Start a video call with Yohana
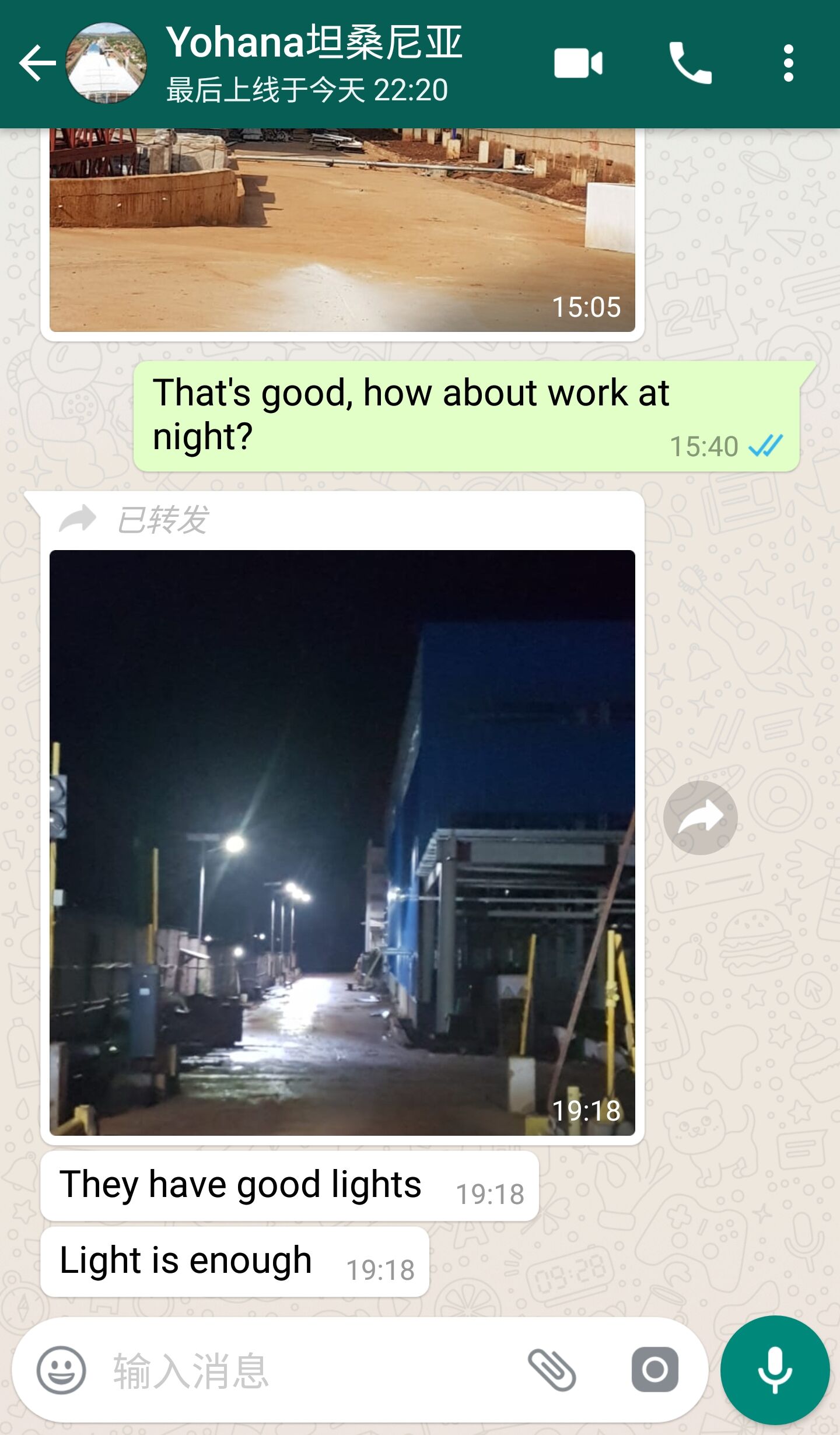 click(x=578, y=63)
